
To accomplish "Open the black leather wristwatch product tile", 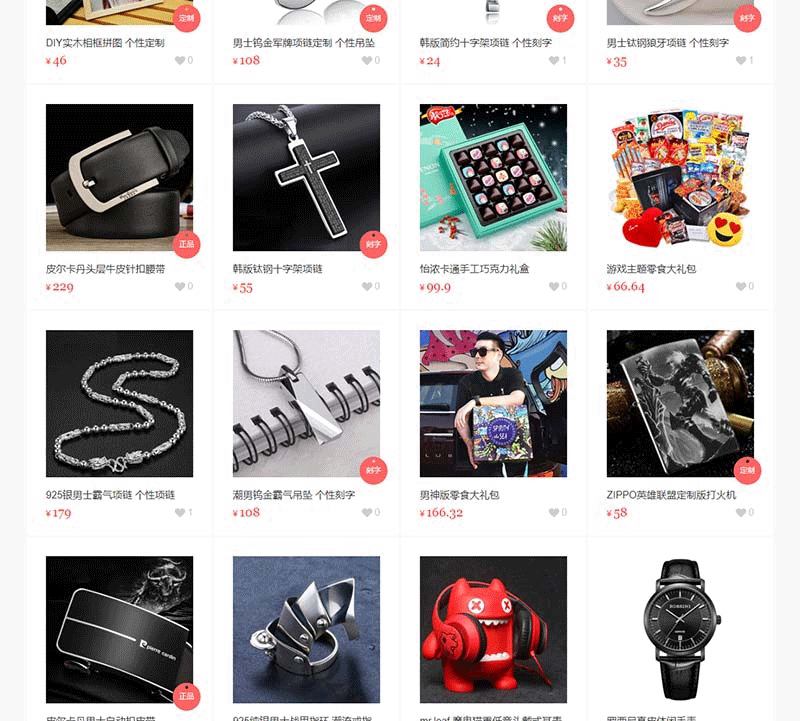I will click(x=680, y=629).
